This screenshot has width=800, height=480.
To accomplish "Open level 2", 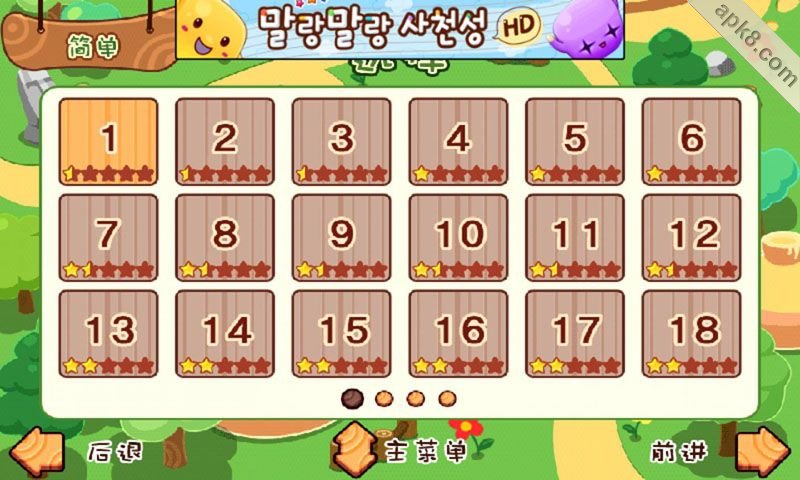I will pos(225,141).
